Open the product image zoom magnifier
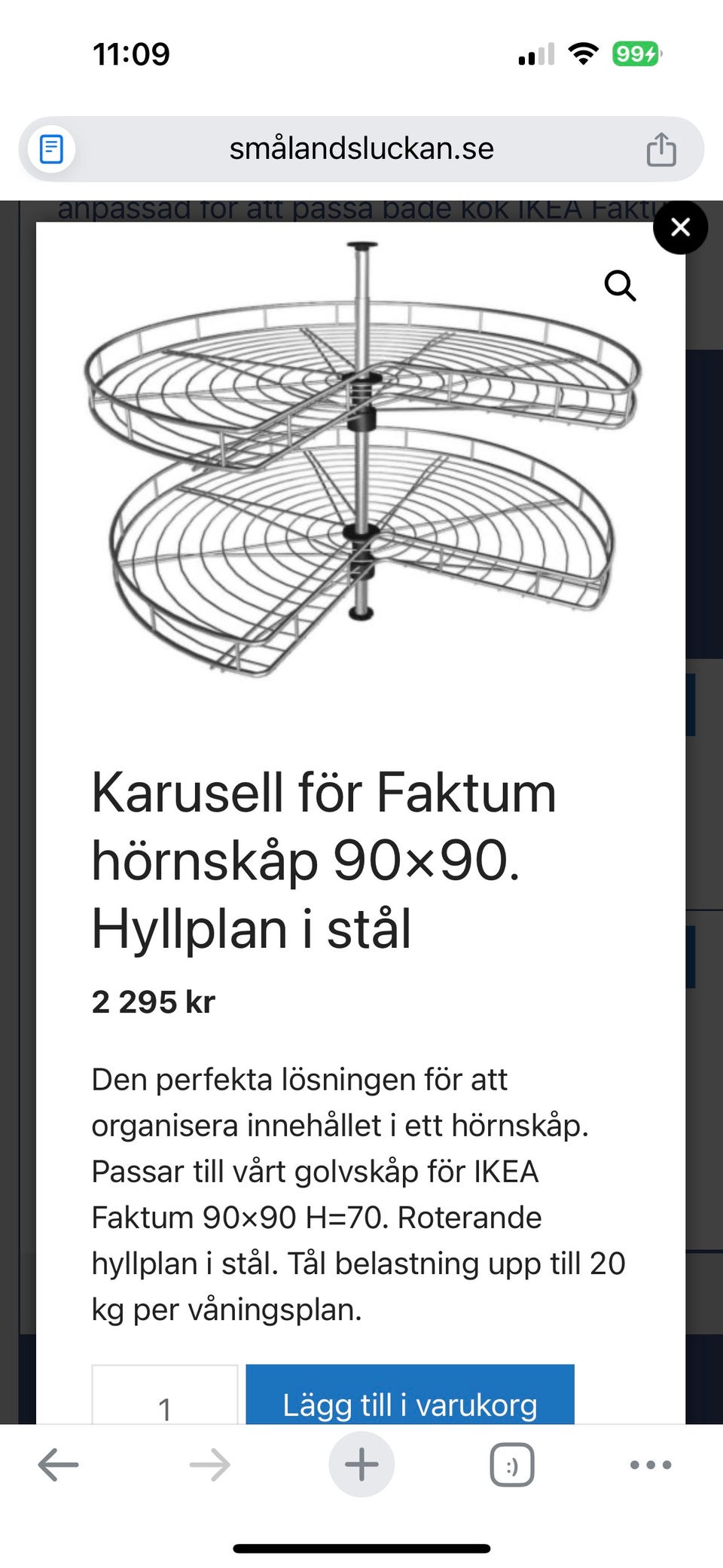The image size is (723, 1568). click(x=621, y=286)
